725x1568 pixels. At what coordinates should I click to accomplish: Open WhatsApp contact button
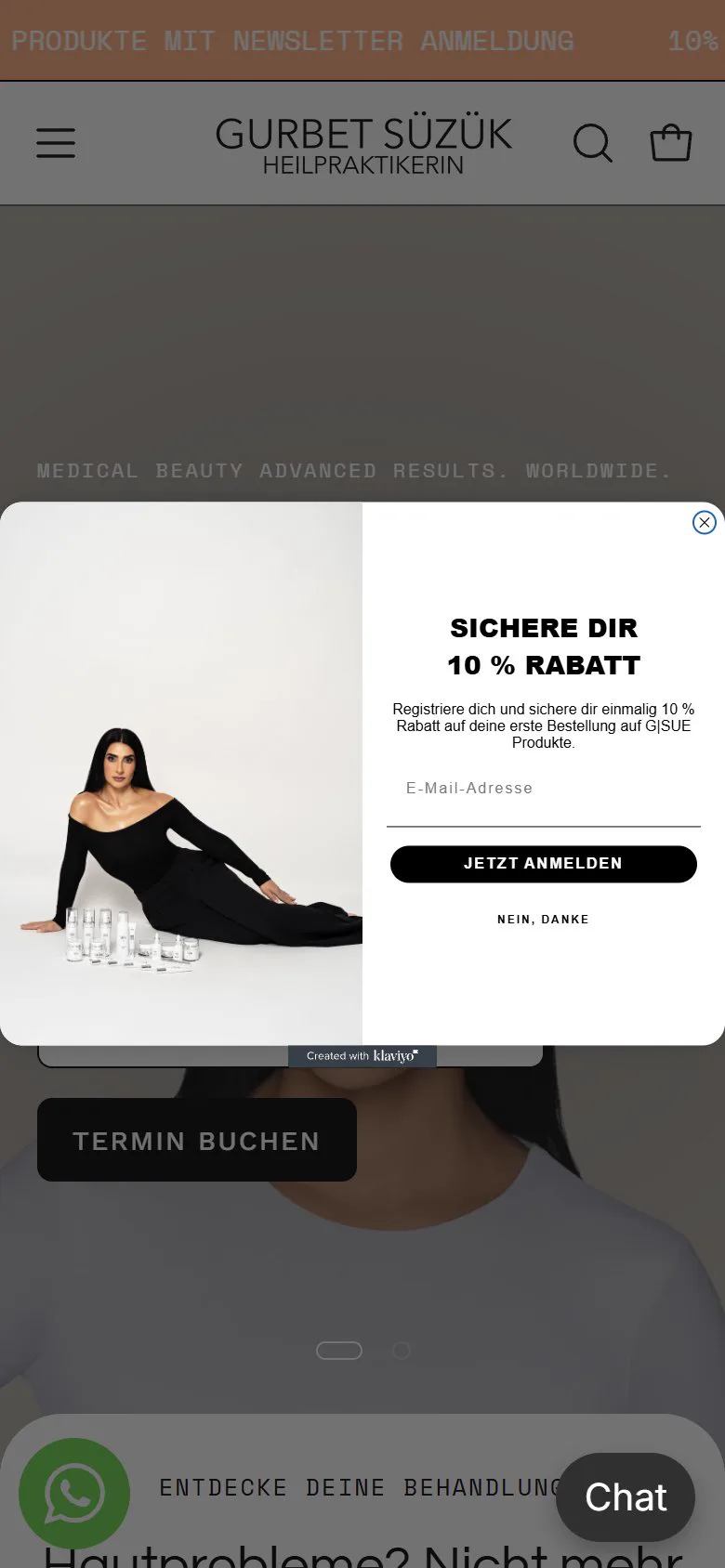pos(74,1494)
